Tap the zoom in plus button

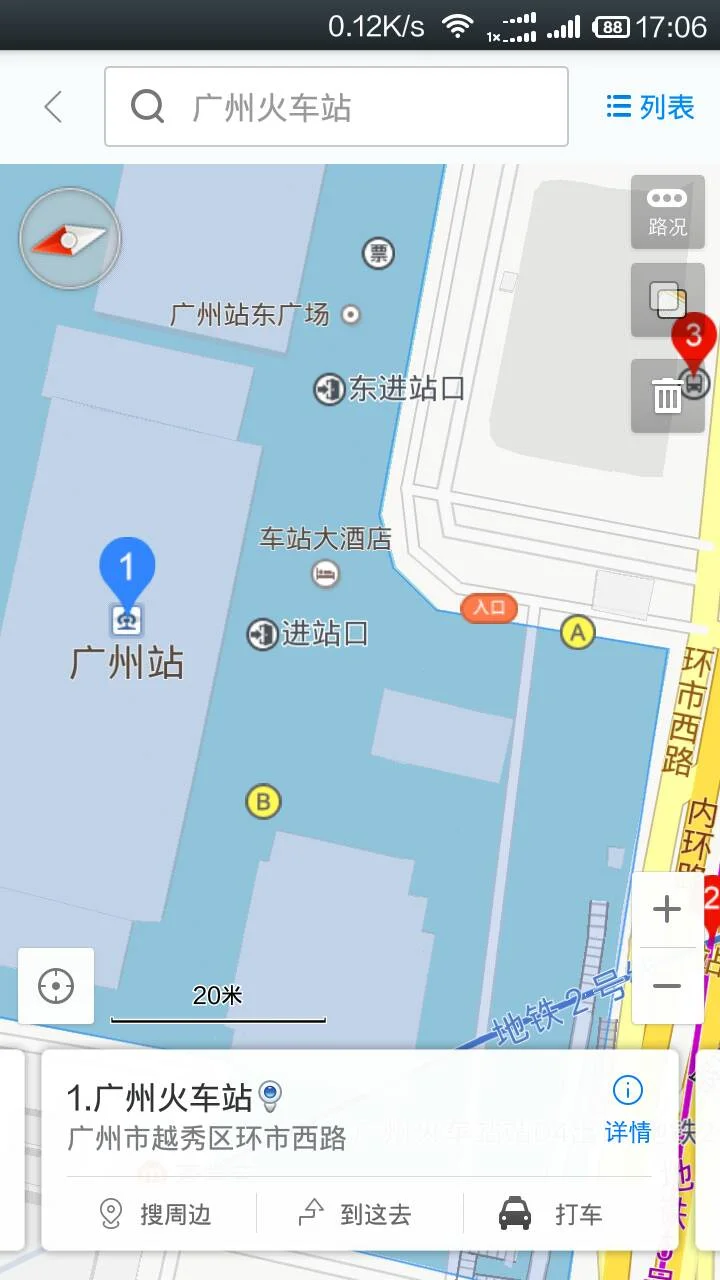coord(667,908)
